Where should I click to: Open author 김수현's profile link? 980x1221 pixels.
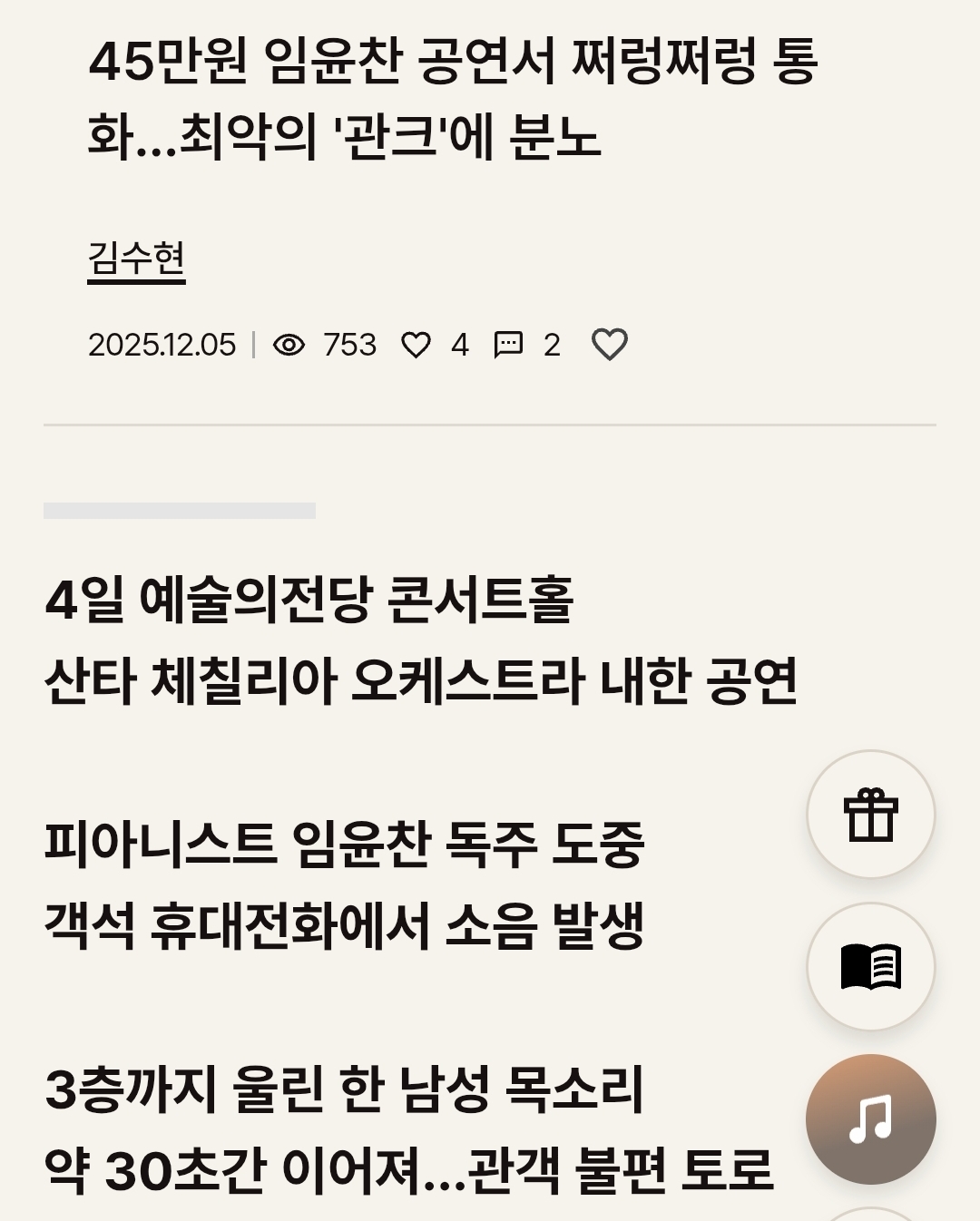tap(136, 259)
